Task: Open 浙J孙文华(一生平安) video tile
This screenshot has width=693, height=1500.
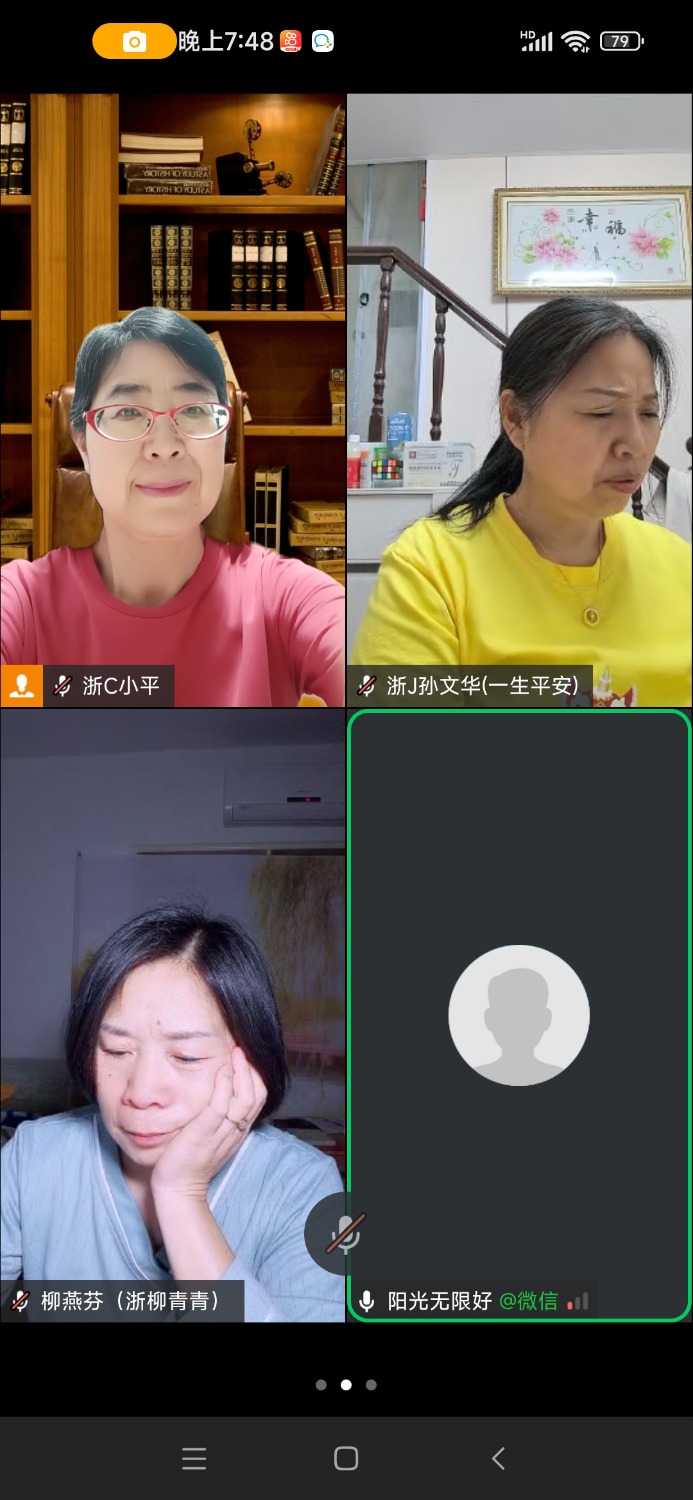Action: (519, 400)
